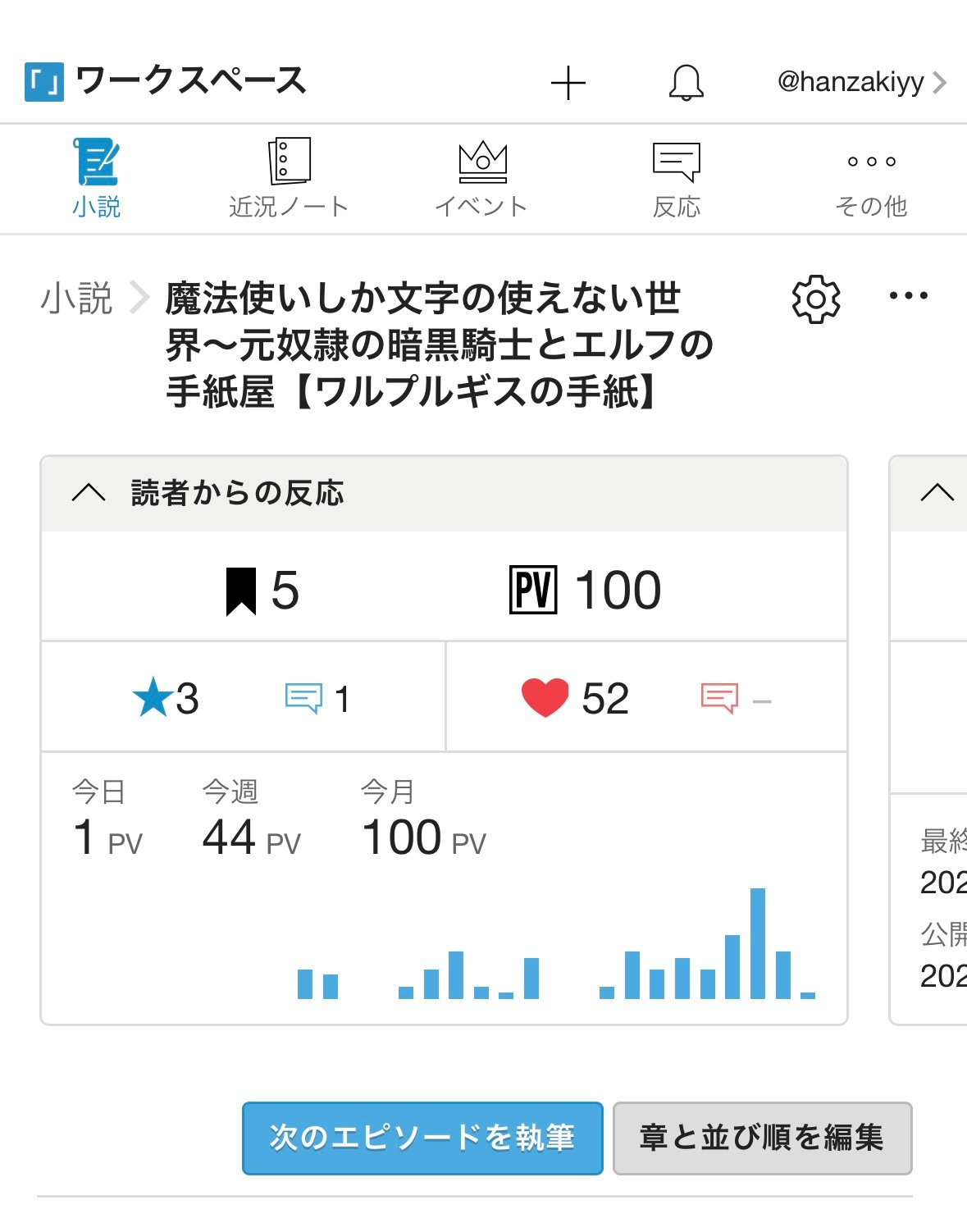Tap the plus icon to create new

568,84
